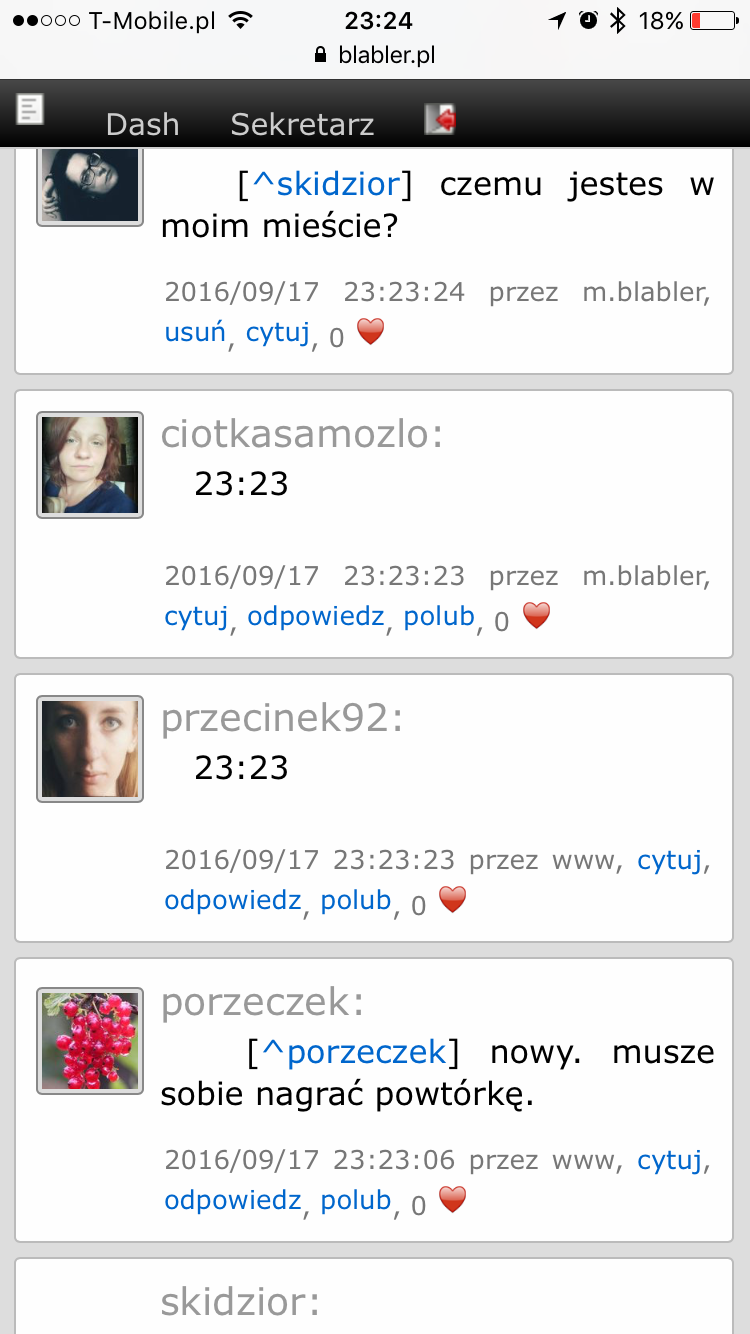Reply to porzeczek's post via odpowiedz
This screenshot has width=750, height=1334.
click(x=232, y=1199)
